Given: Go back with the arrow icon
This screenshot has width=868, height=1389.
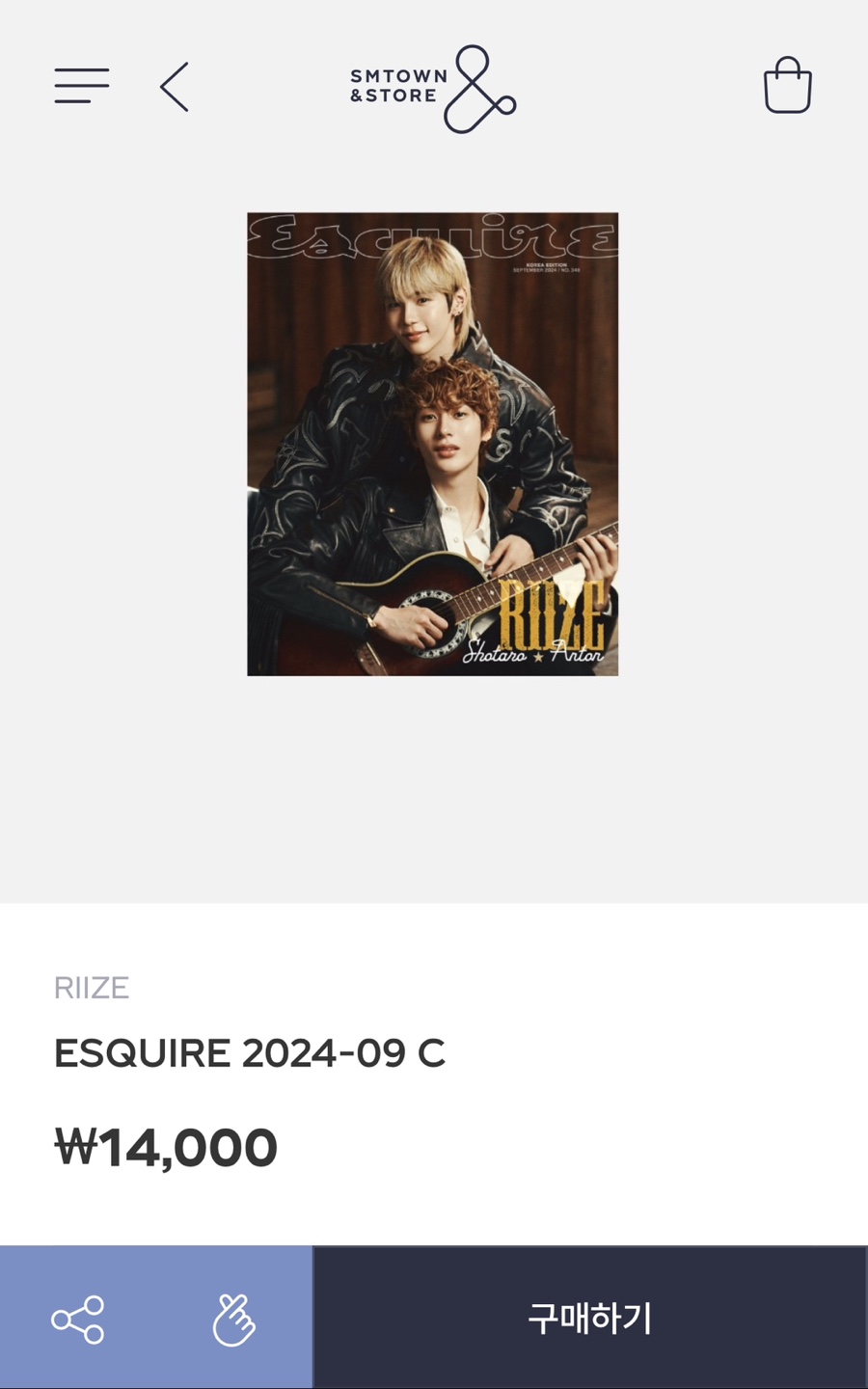Looking at the screenshot, I should (175, 87).
